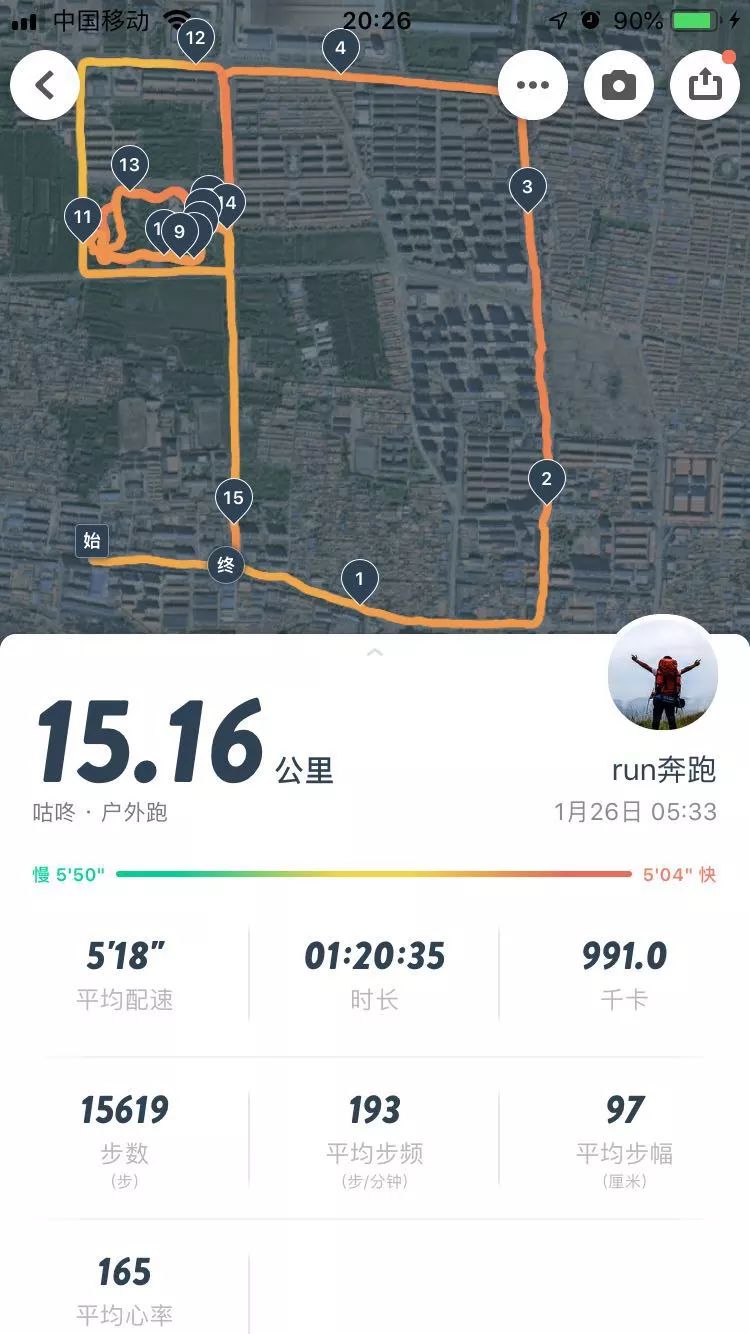This screenshot has height=1334, width=750.
Task: Open the camera button
Action: (619, 86)
